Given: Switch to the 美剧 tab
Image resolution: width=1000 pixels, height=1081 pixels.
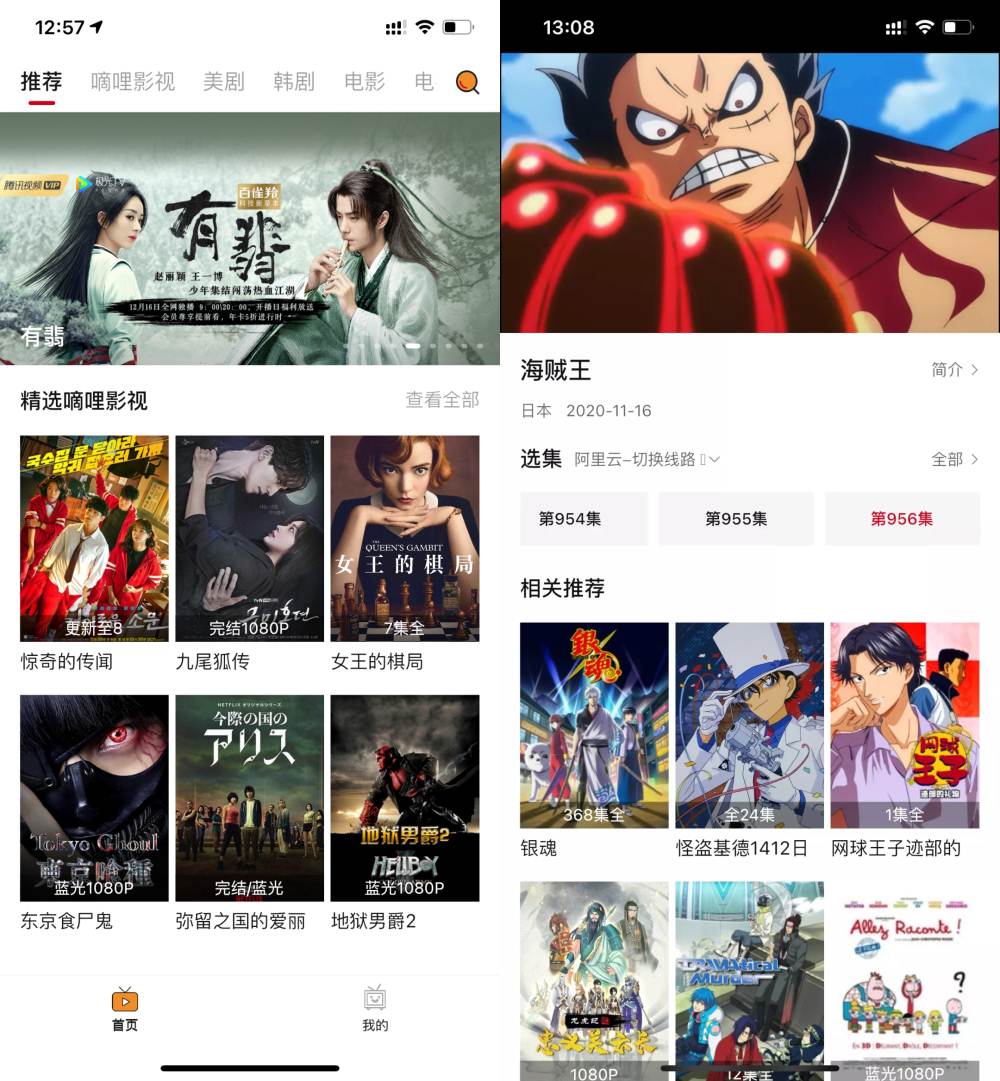Looking at the screenshot, I should click(x=222, y=82).
